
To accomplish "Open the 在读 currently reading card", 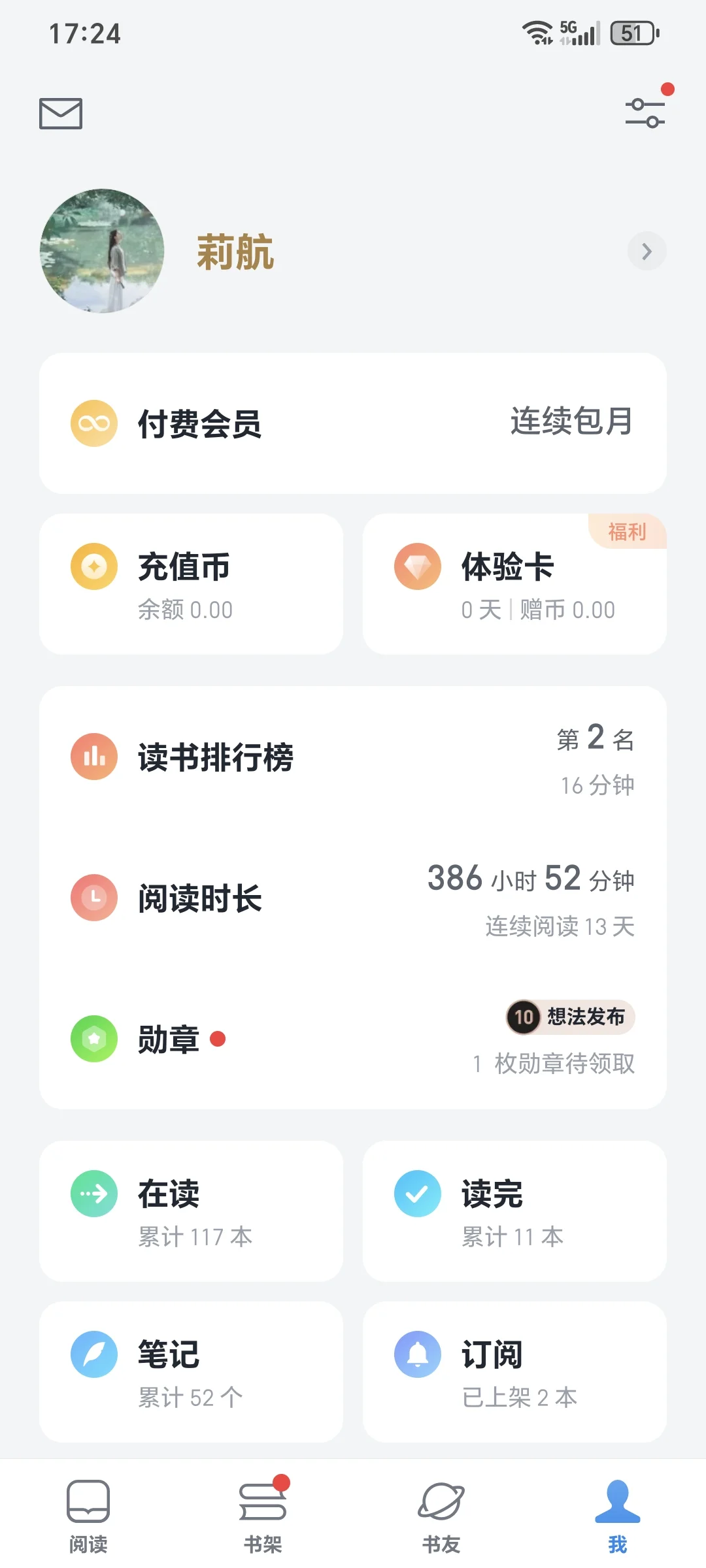I will (x=191, y=1211).
